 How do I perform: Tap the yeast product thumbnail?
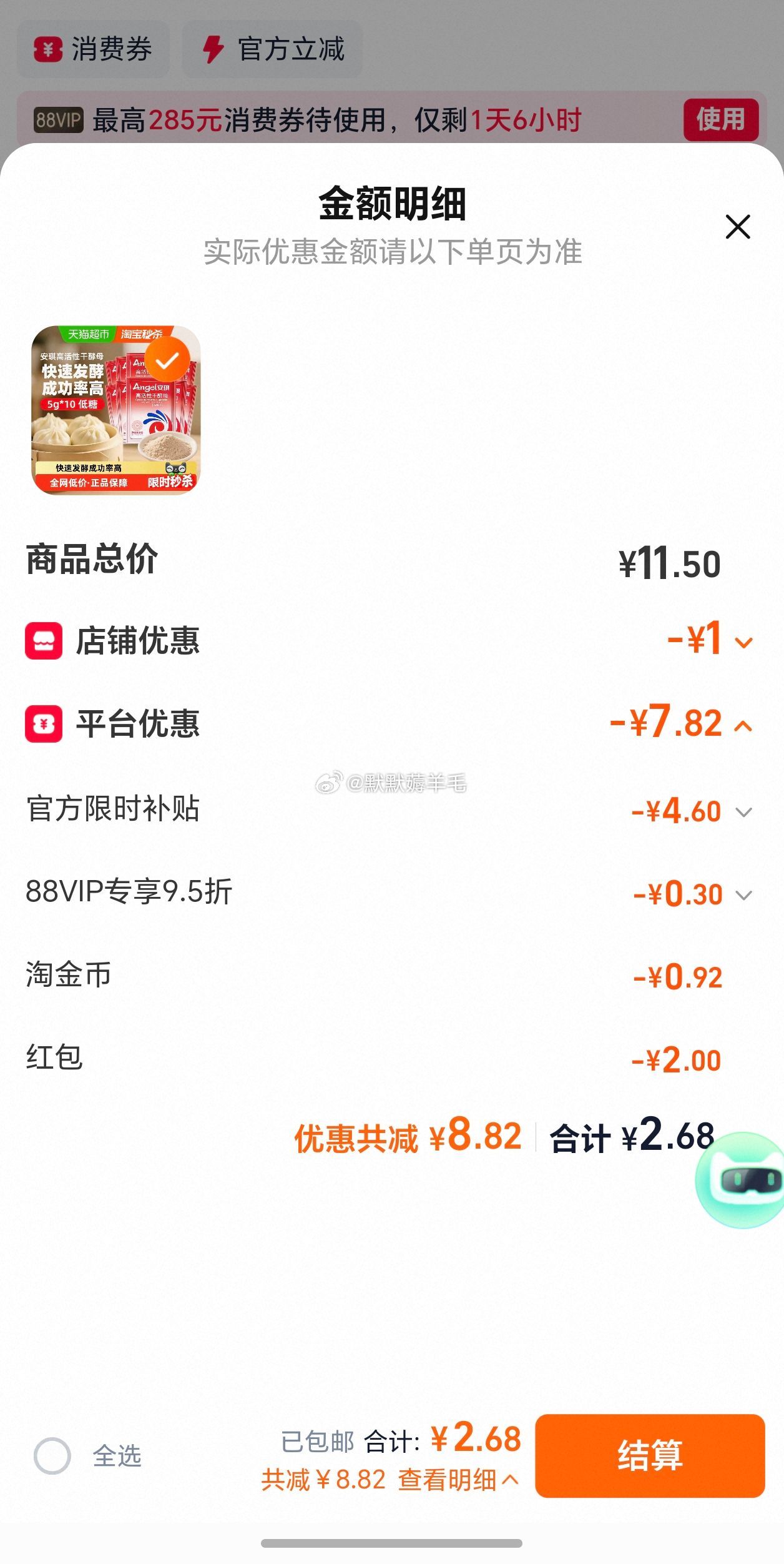pos(116,410)
